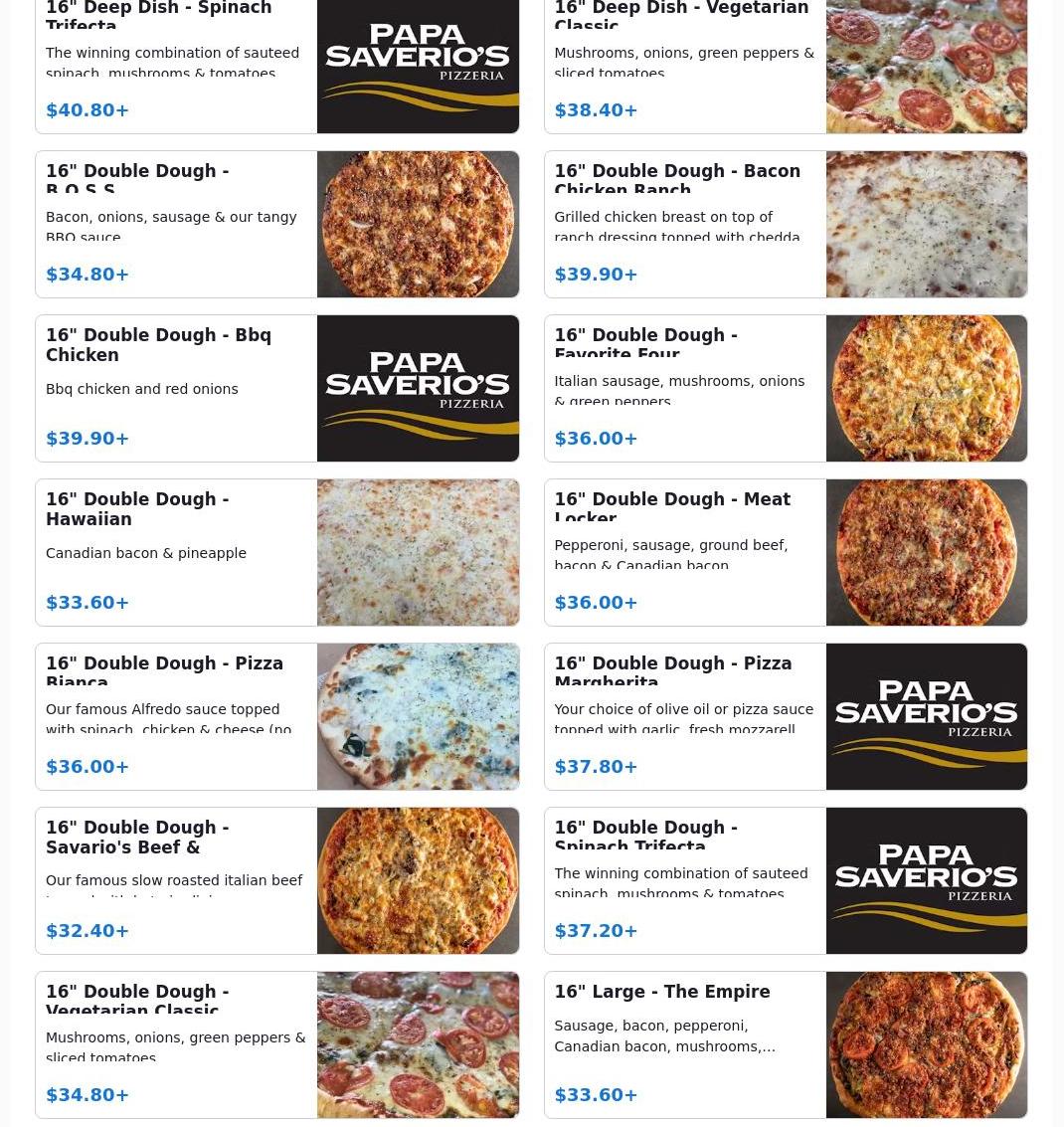Select 16" Double Dough Savario's Beef pizza

pyautogui.click(x=276, y=880)
